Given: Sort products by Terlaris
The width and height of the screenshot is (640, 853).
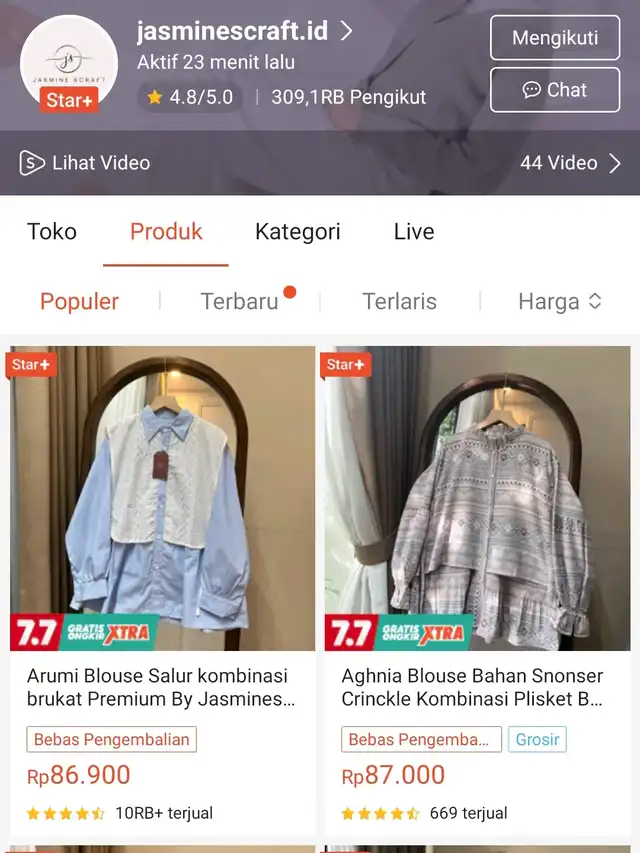Looking at the screenshot, I should tap(399, 301).
